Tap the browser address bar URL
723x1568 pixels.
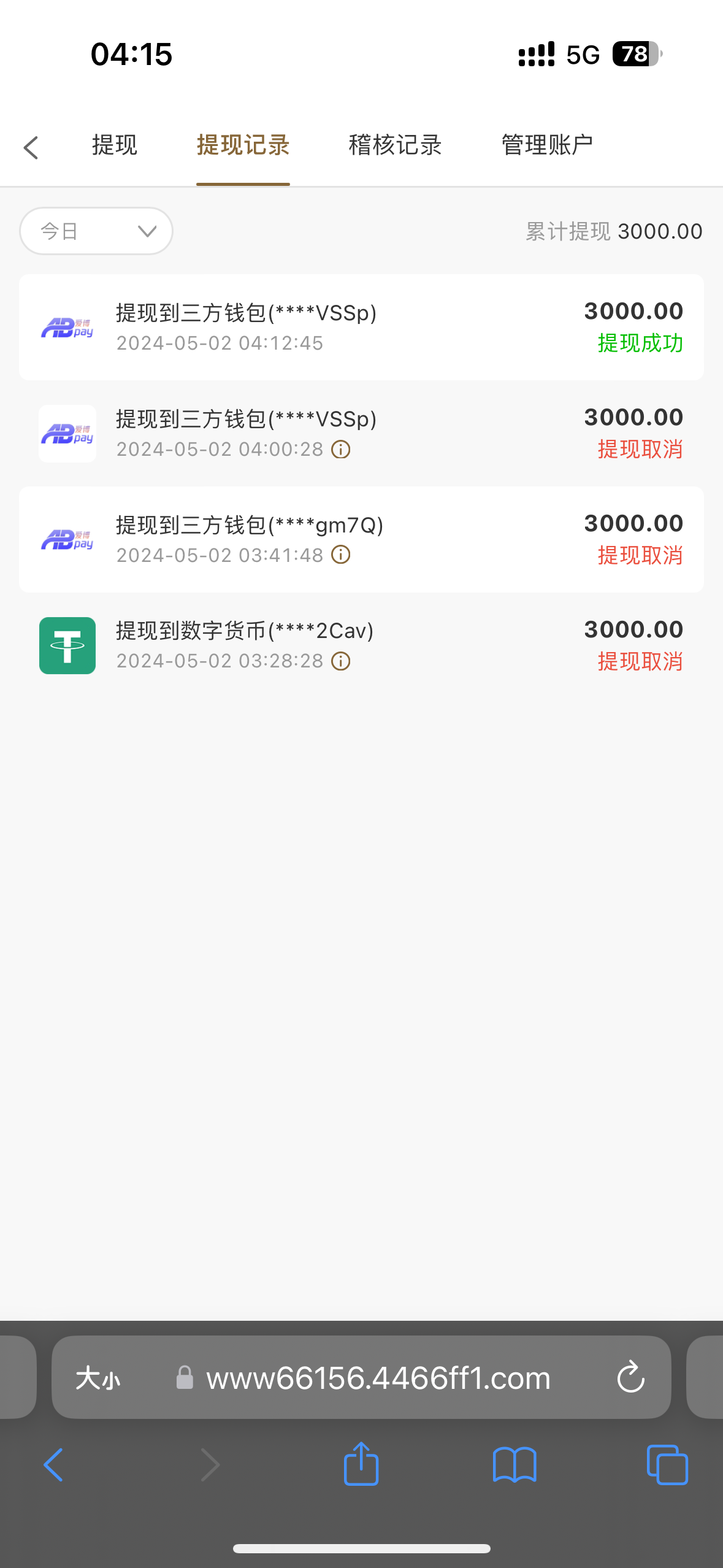(x=378, y=1378)
